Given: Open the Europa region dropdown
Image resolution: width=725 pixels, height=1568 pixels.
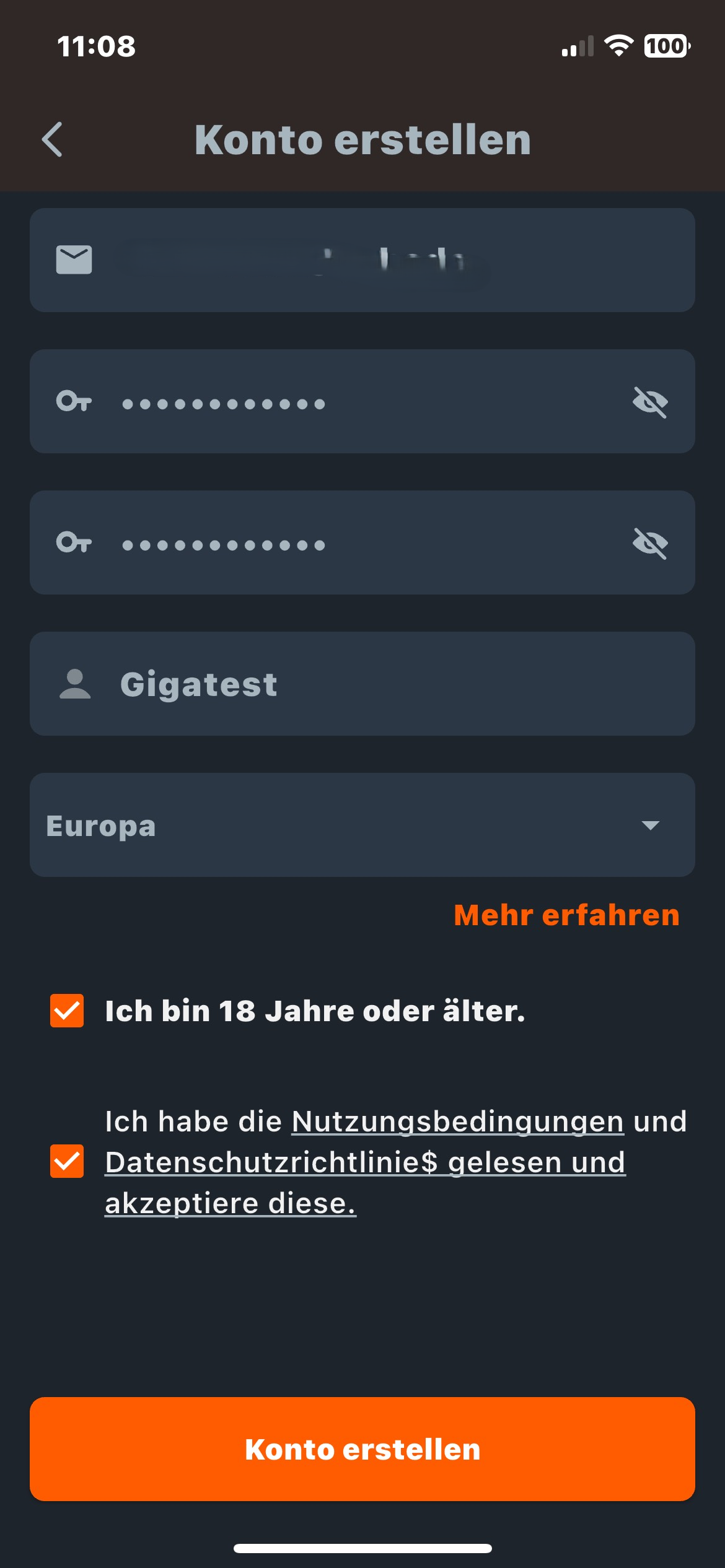Looking at the screenshot, I should pos(362,825).
